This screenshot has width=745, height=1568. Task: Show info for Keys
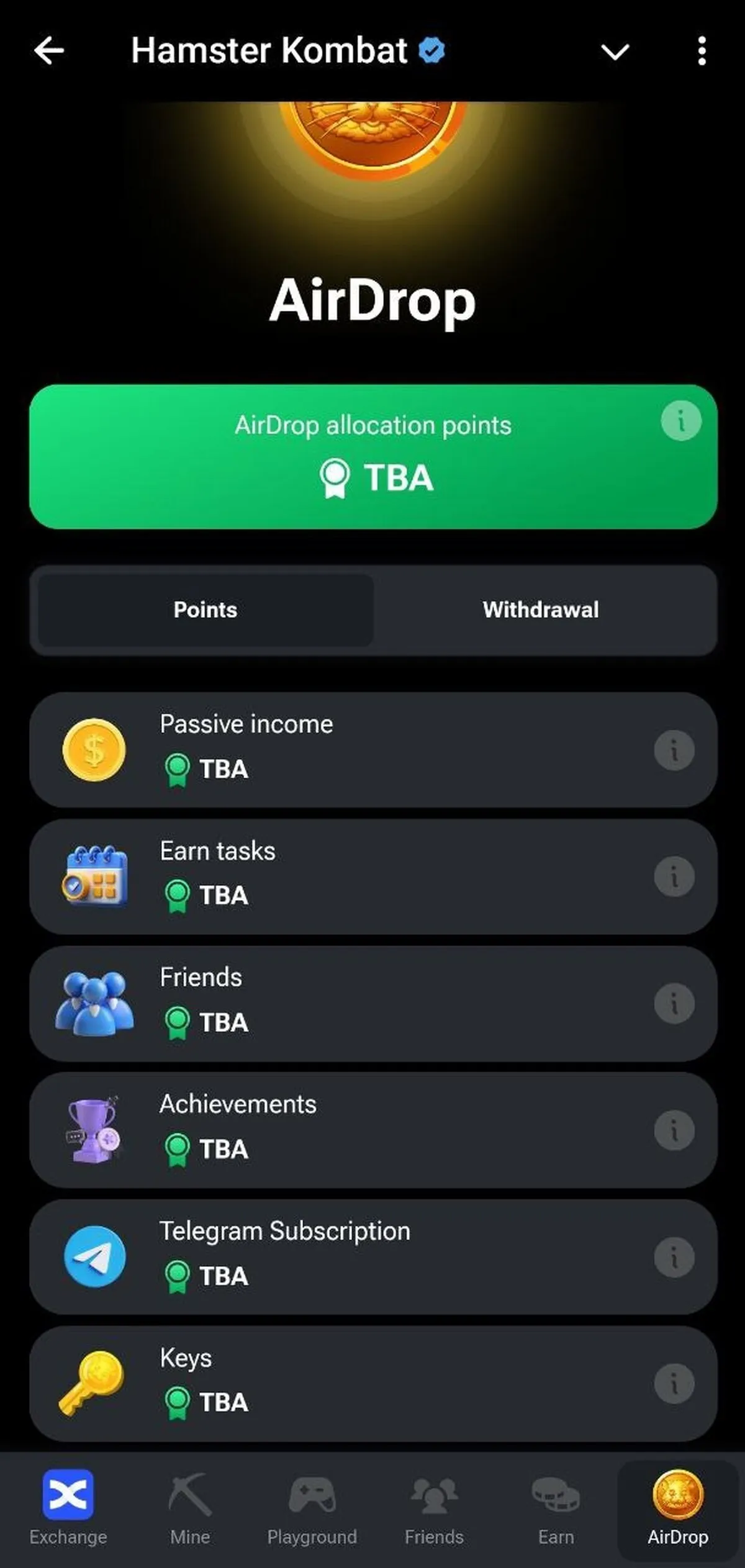674,1383
